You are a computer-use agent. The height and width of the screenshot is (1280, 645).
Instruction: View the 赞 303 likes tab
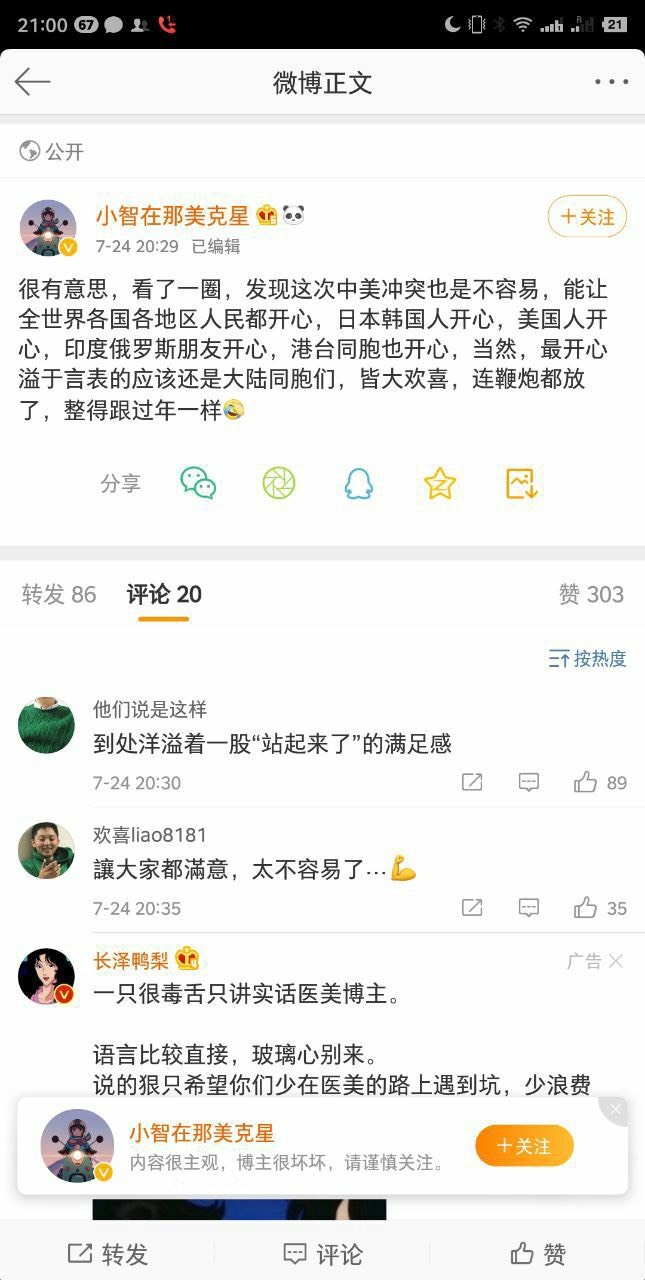coord(591,594)
